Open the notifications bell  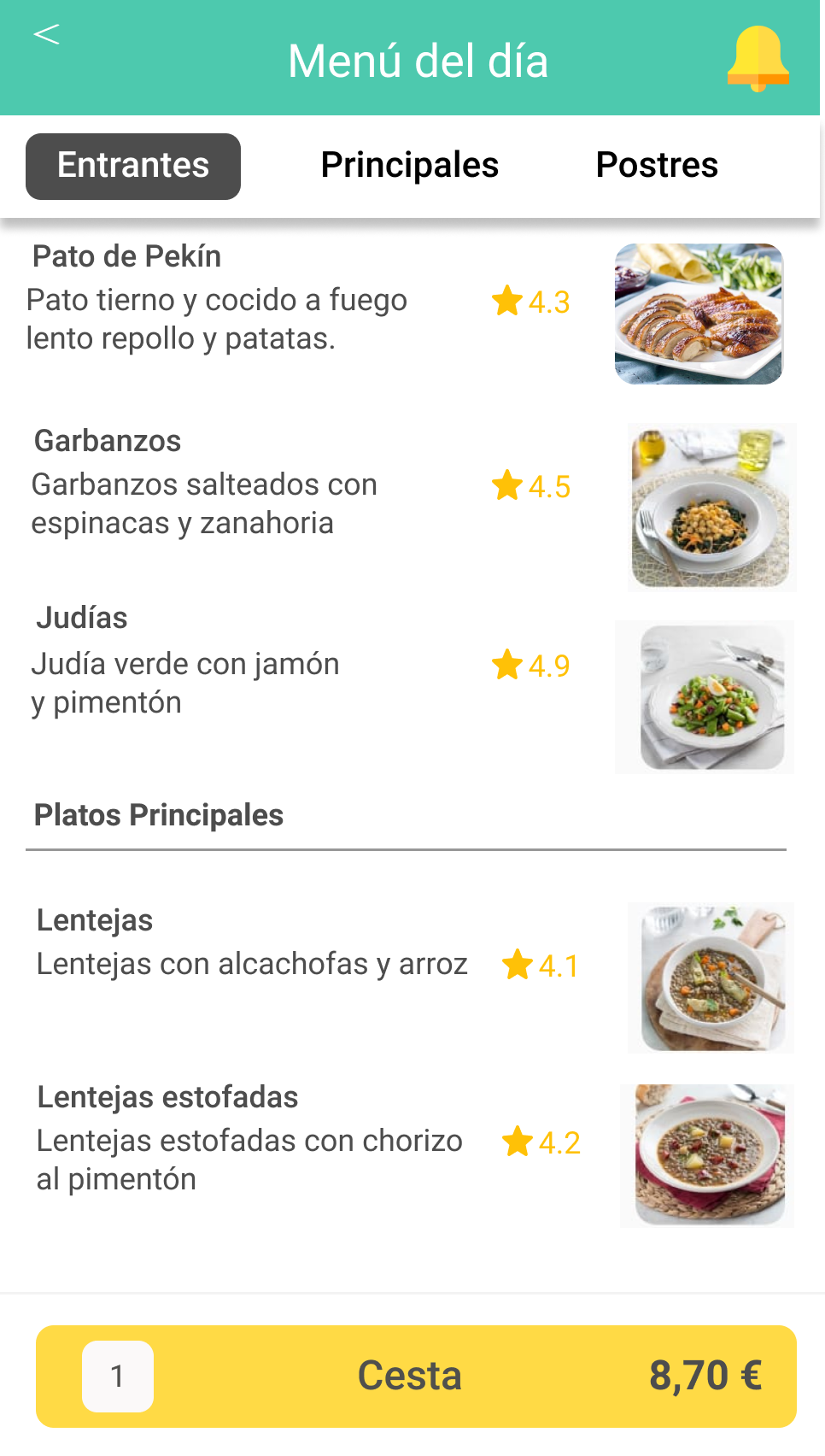click(758, 58)
